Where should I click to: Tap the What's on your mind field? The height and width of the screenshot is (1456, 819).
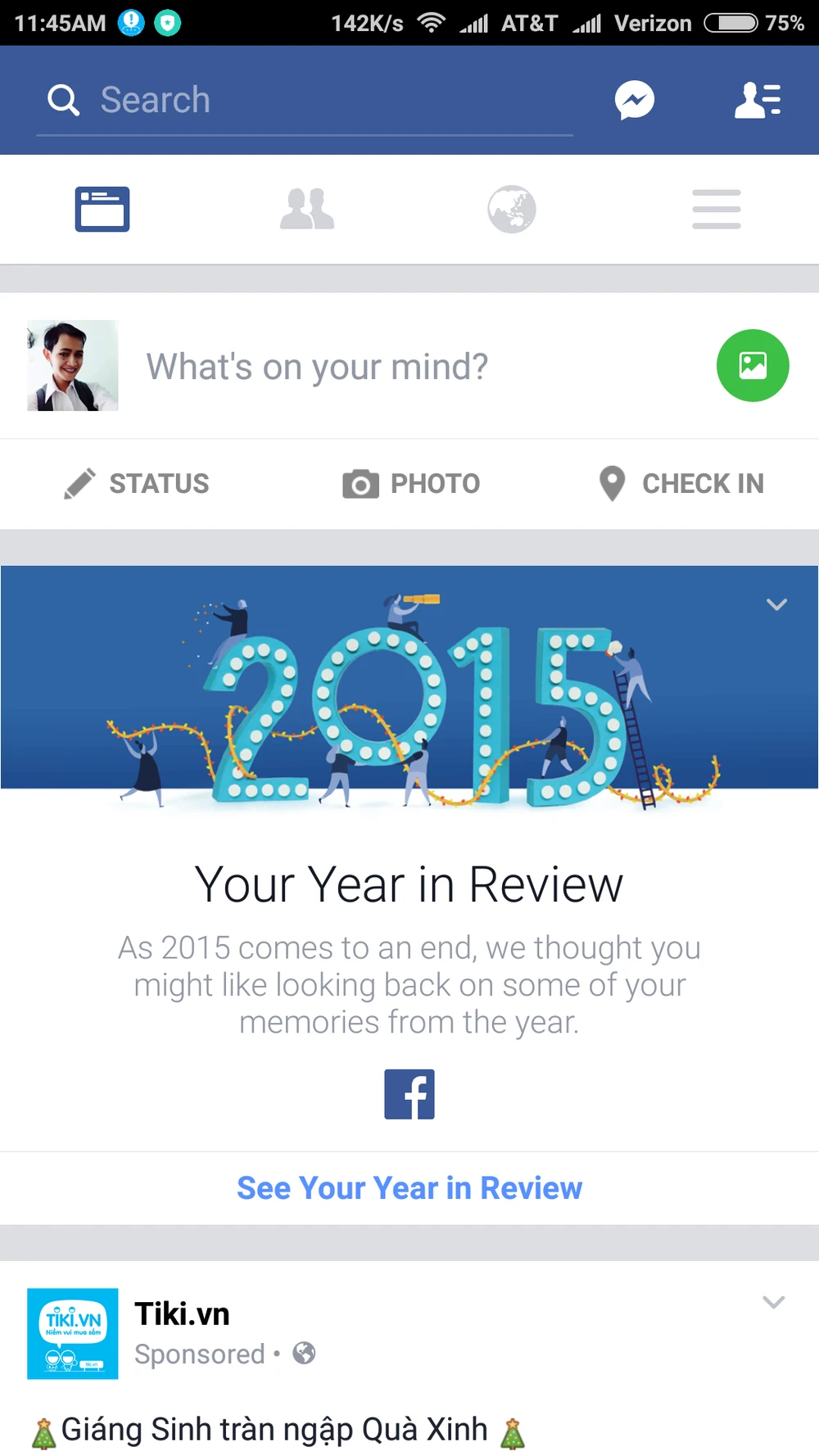[318, 366]
